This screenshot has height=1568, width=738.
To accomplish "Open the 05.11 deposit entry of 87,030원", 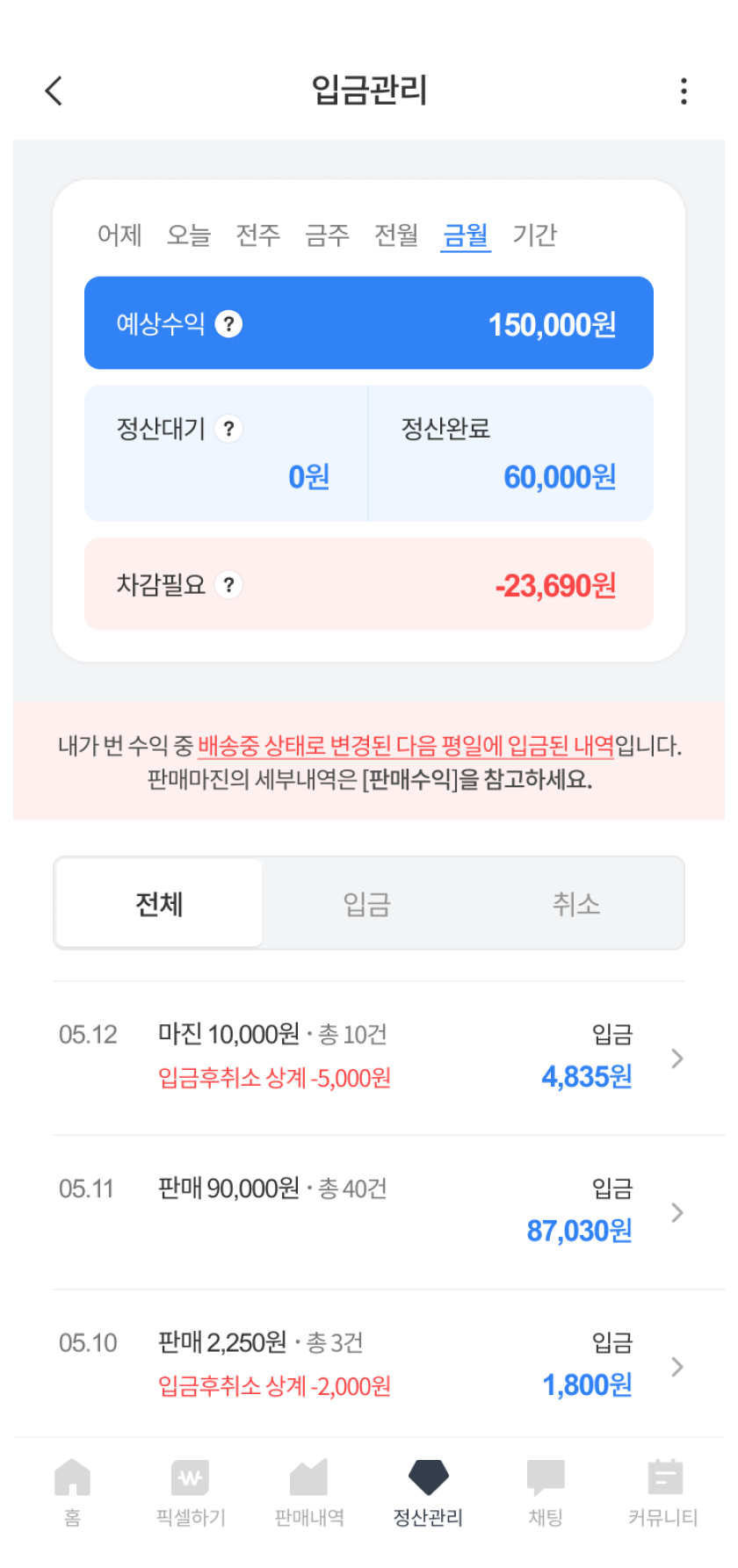I will (369, 1212).
